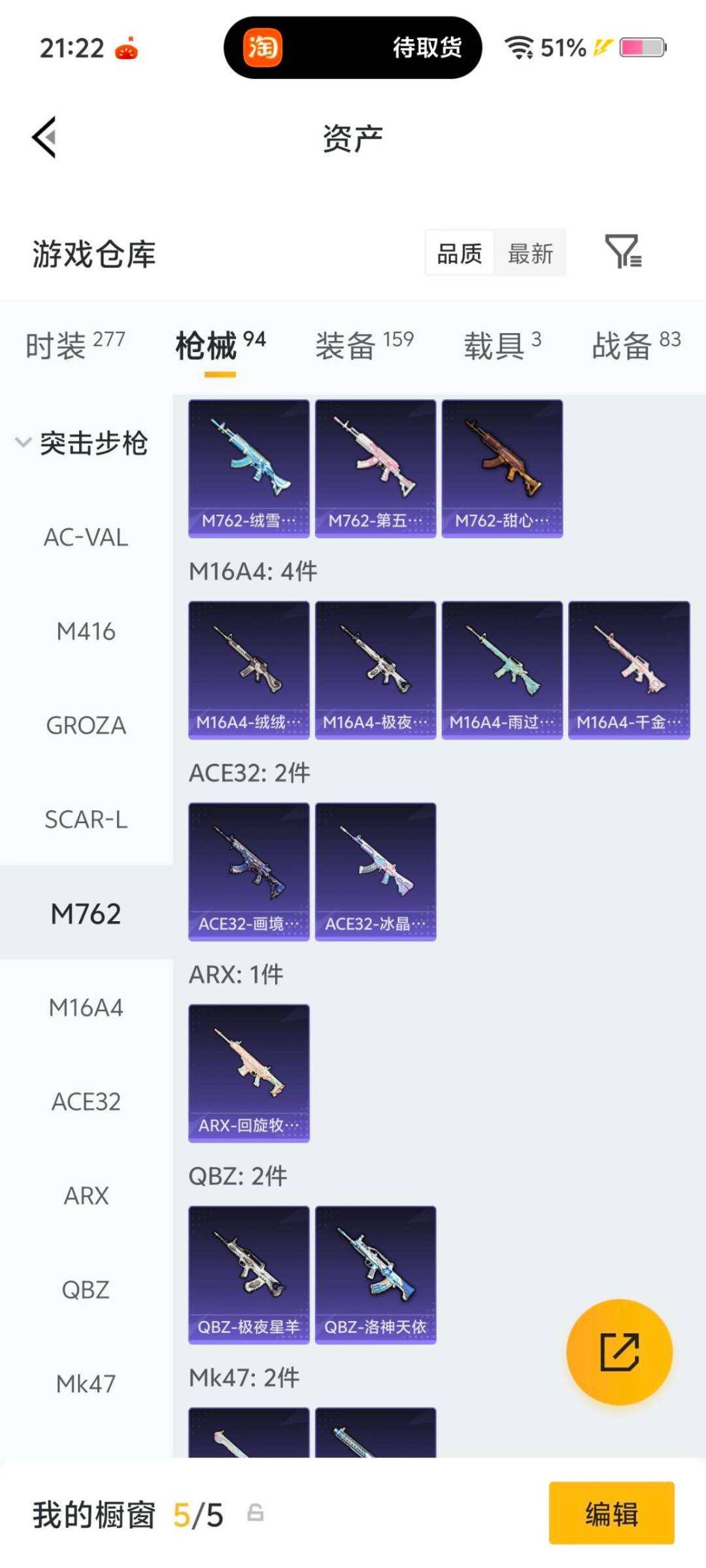Click the back arrow to leave 资产 page
This screenshot has width=706, height=1568.
point(43,137)
